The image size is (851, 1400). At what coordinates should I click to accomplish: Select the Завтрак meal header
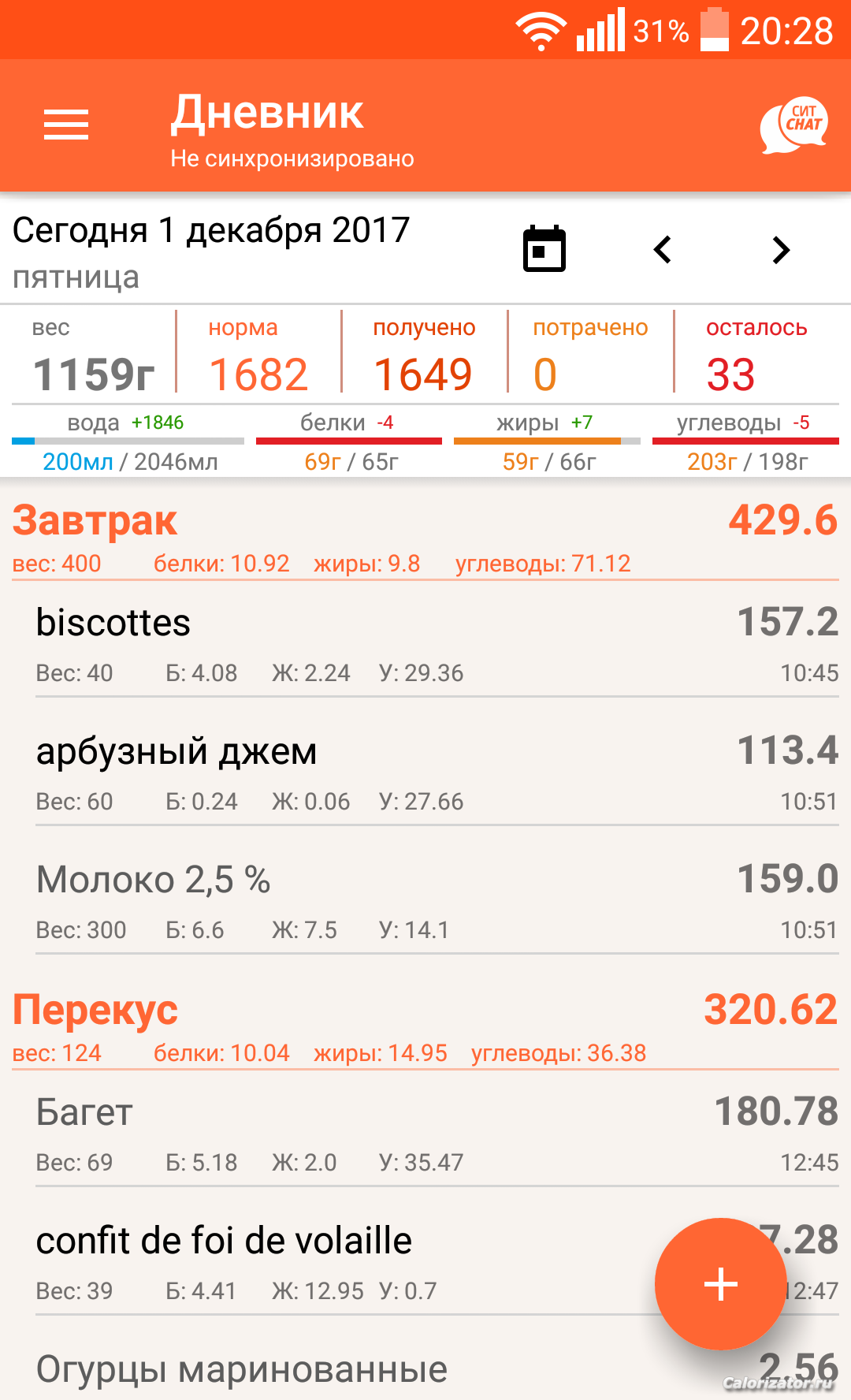tap(425, 538)
